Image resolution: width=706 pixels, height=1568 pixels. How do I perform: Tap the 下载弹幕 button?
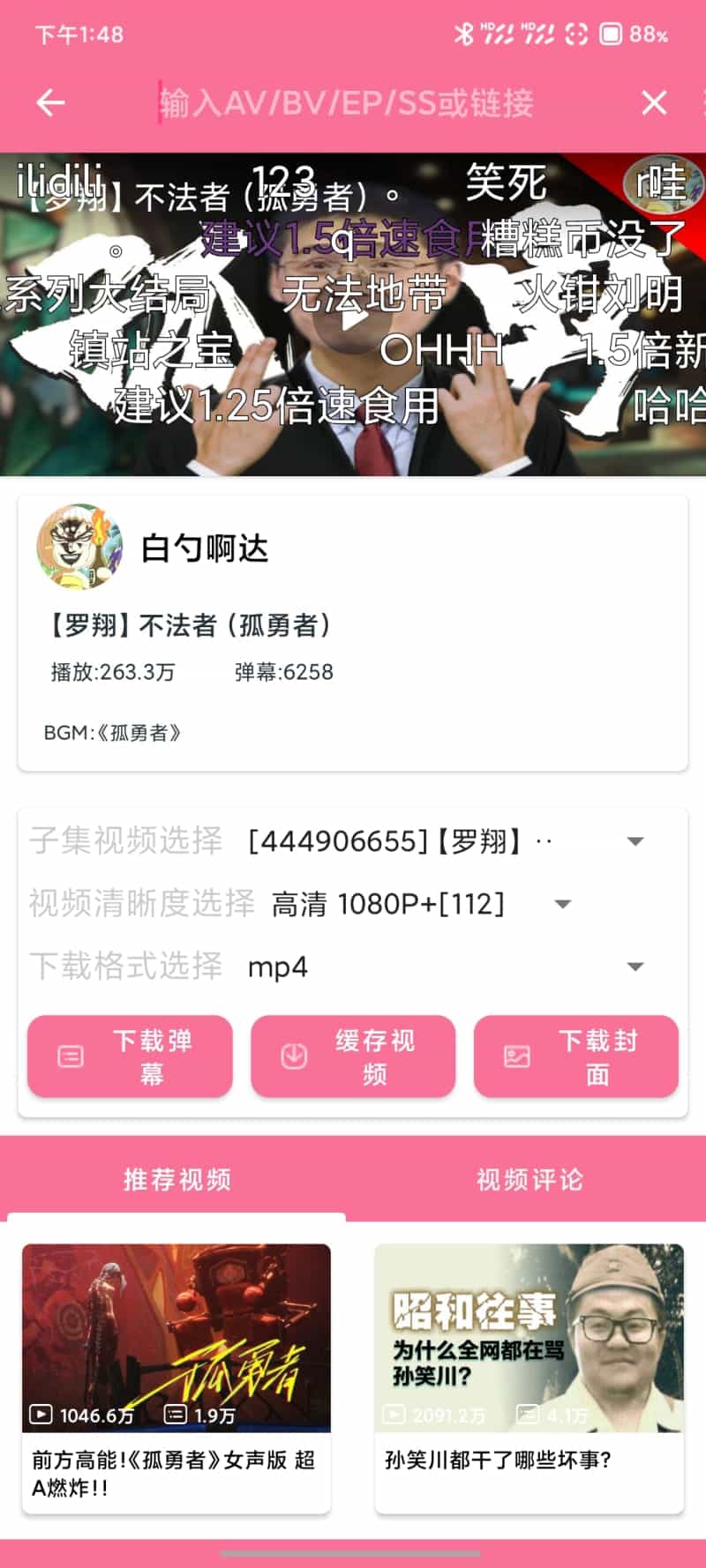(130, 1057)
